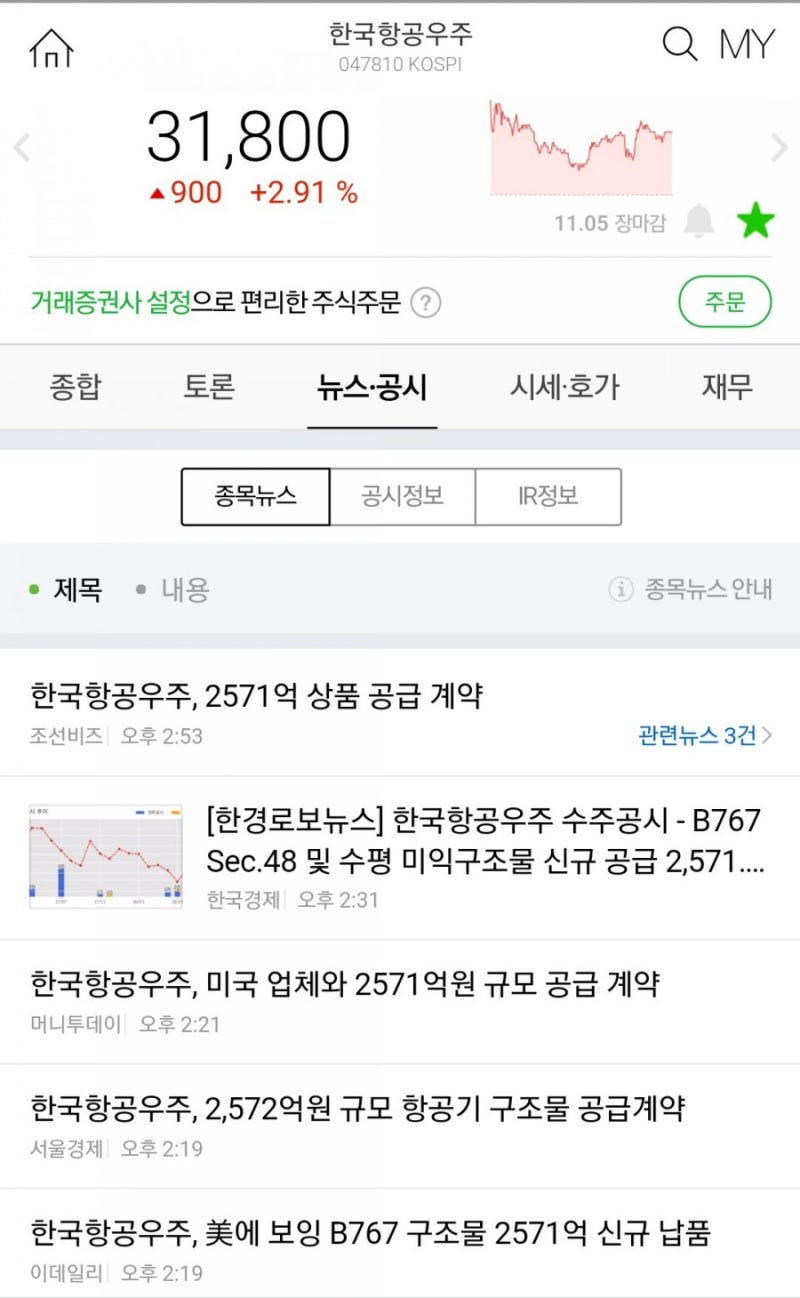Open the search icon
Screen dimensions: 800x1298
(680, 45)
